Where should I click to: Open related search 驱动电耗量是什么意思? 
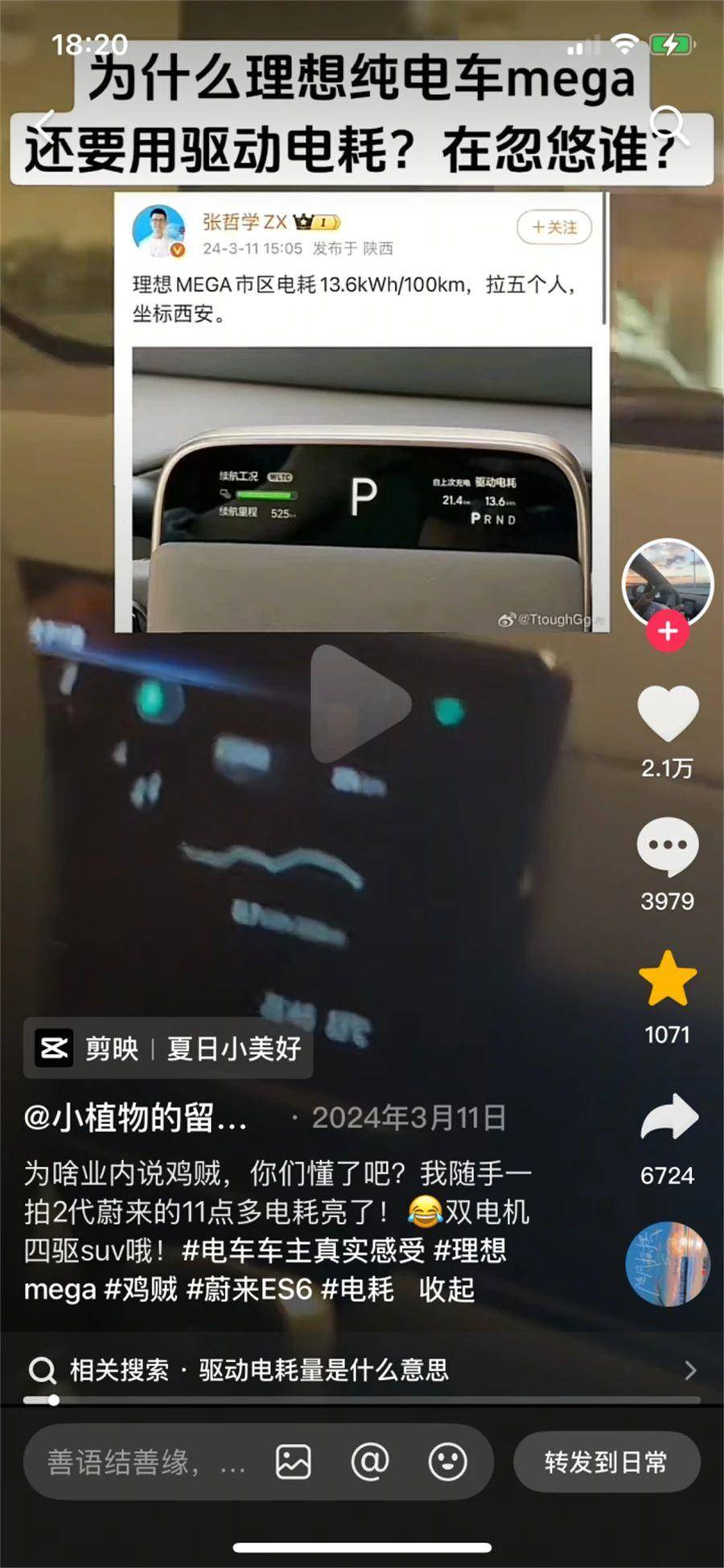pyautogui.click(x=322, y=1370)
